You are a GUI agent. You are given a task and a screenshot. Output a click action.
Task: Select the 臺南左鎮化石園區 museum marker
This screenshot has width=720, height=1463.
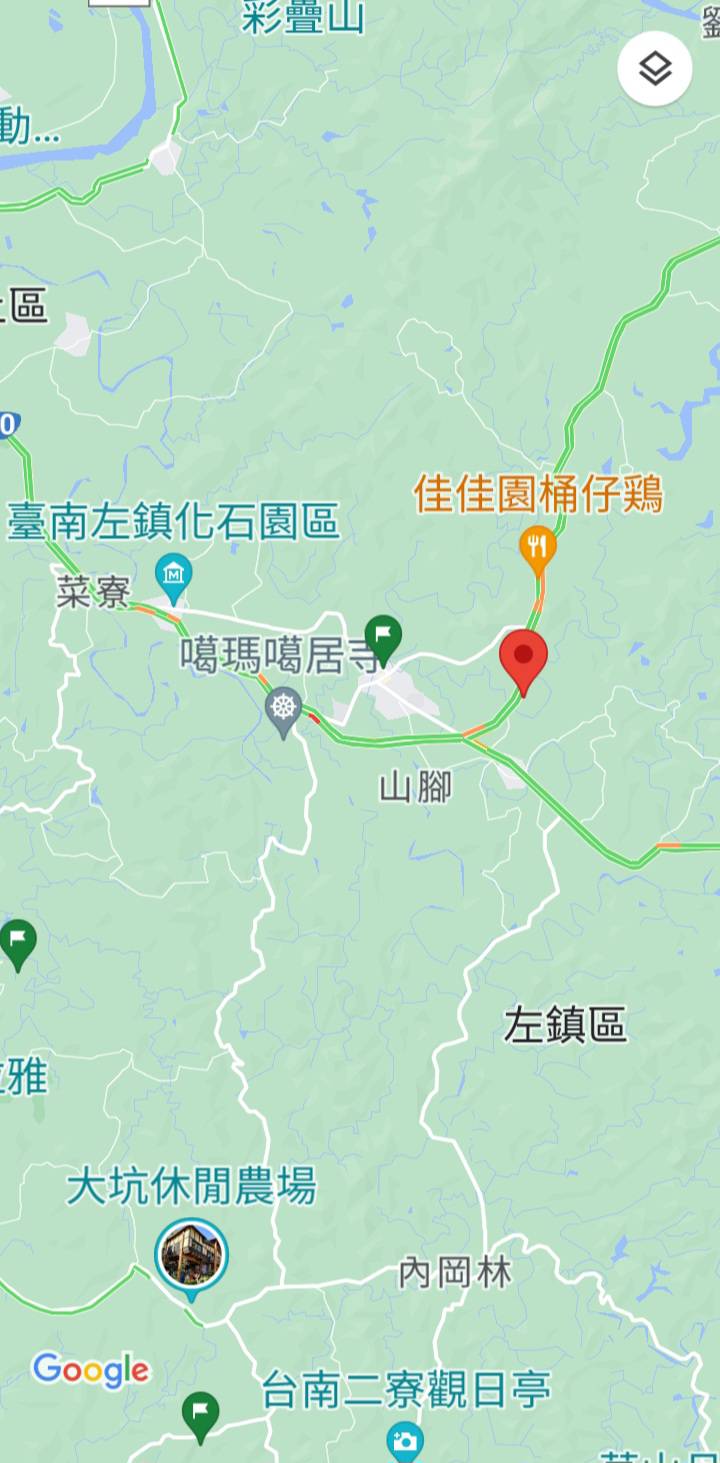(174, 574)
